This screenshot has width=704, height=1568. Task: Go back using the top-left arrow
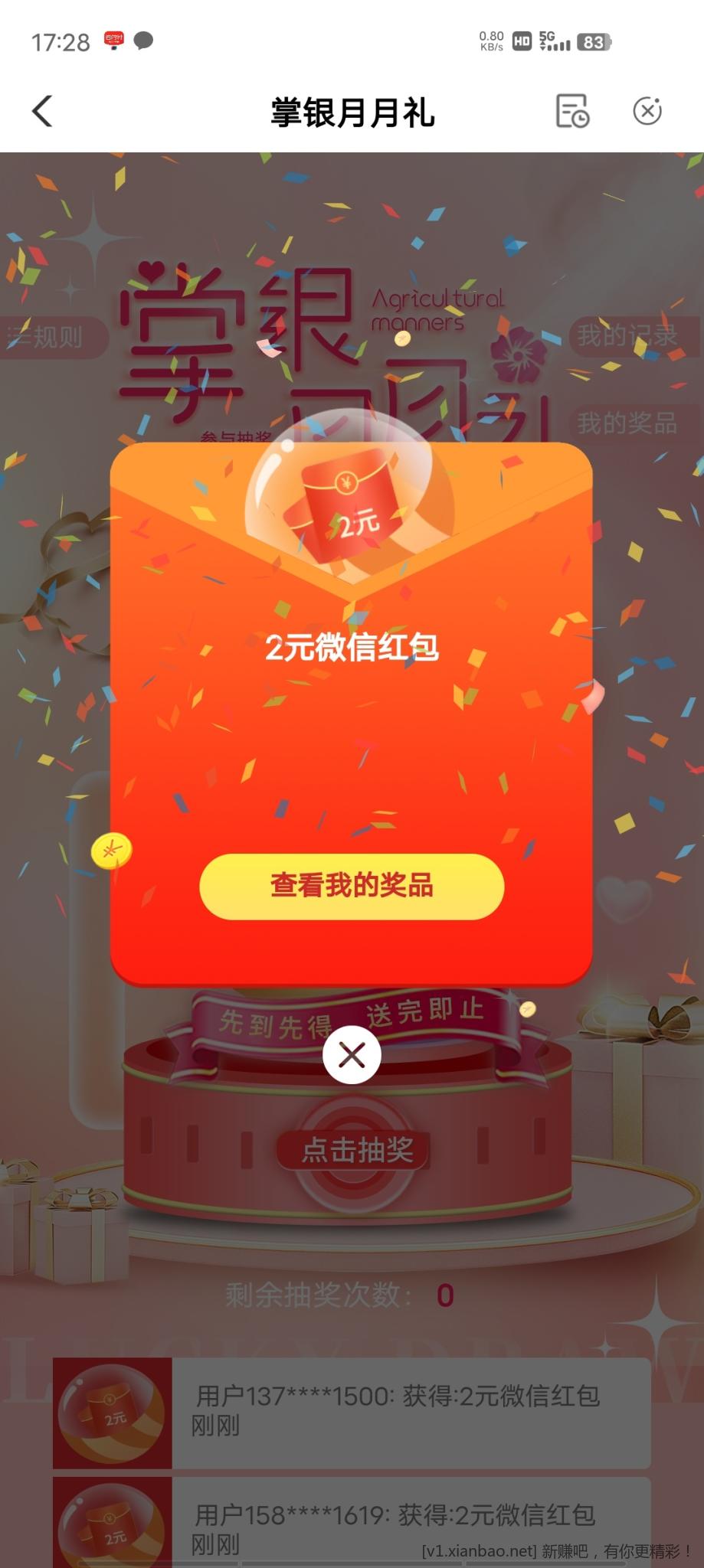(43, 112)
